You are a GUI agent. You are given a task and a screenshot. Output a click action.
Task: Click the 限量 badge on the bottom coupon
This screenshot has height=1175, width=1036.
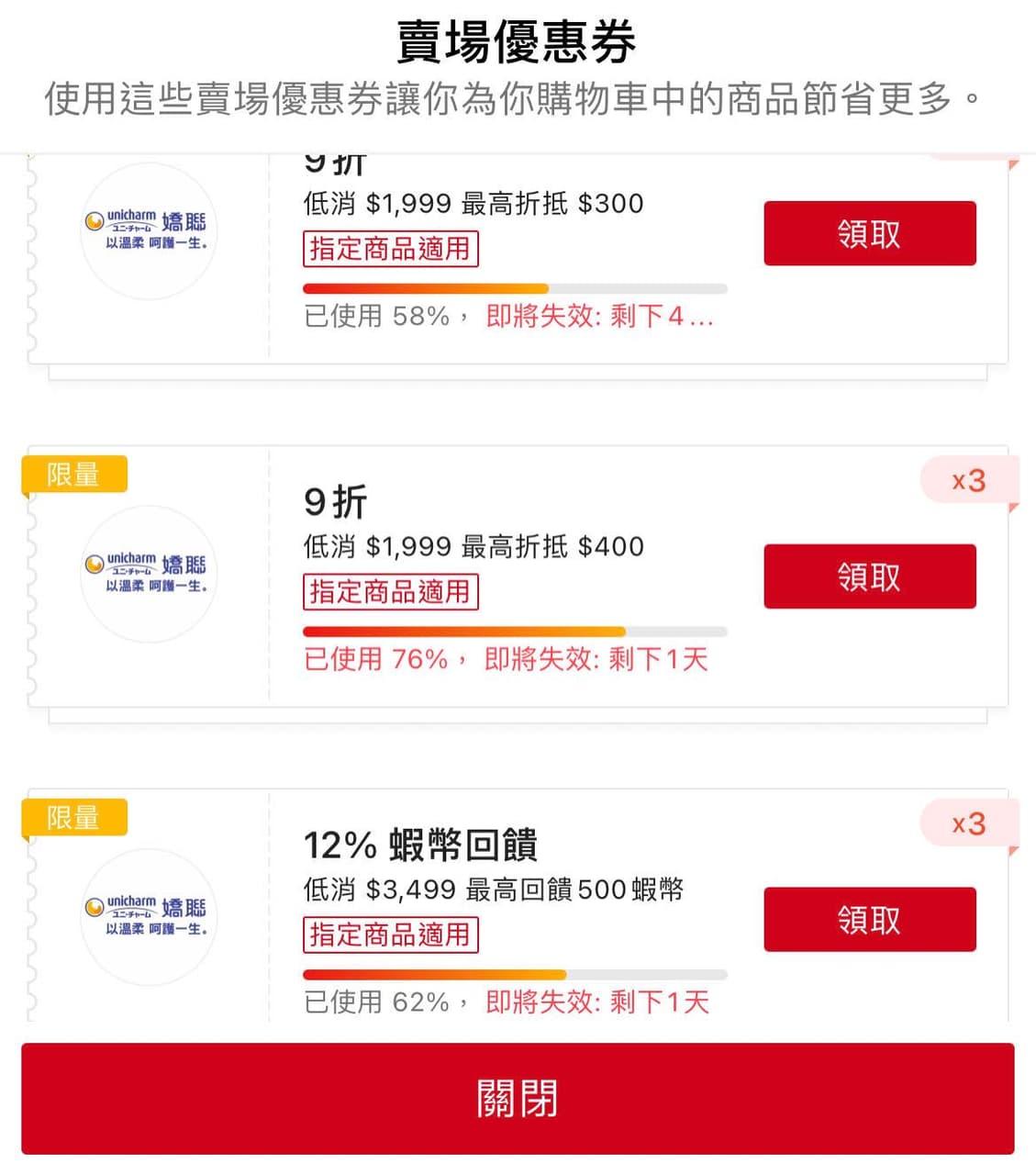(x=73, y=817)
